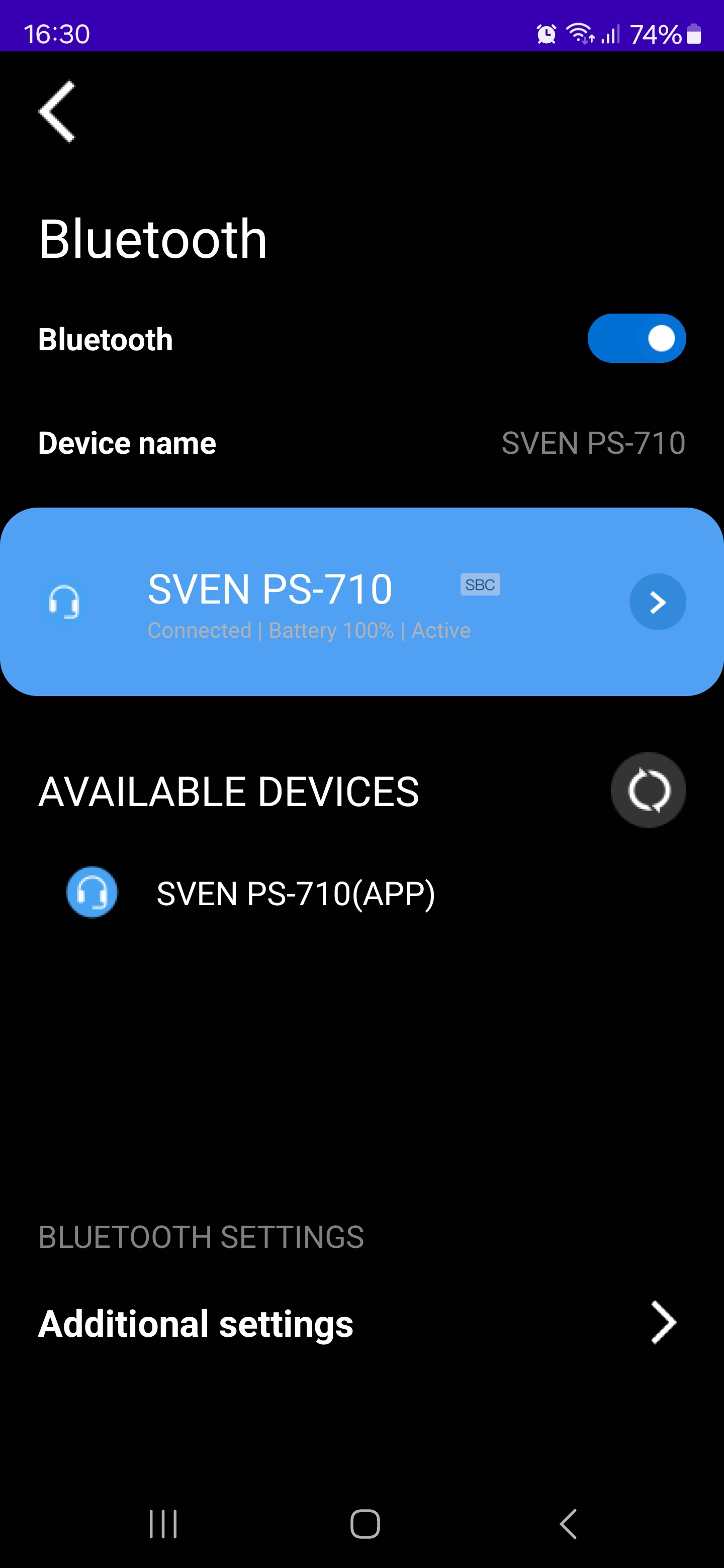
Task: Go back using the top-left arrow
Action: [x=57, y=112]
